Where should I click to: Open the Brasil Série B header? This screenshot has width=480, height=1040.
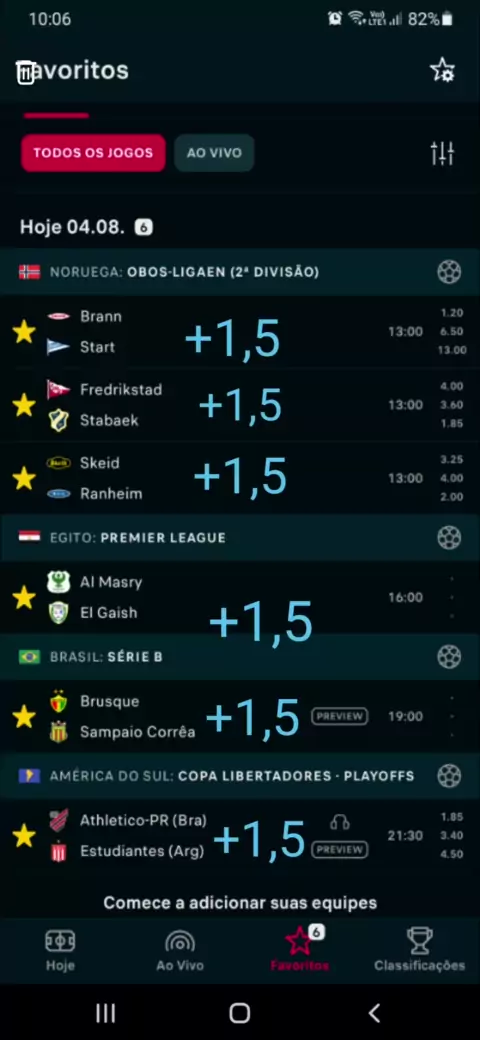(x=240, y=657)
